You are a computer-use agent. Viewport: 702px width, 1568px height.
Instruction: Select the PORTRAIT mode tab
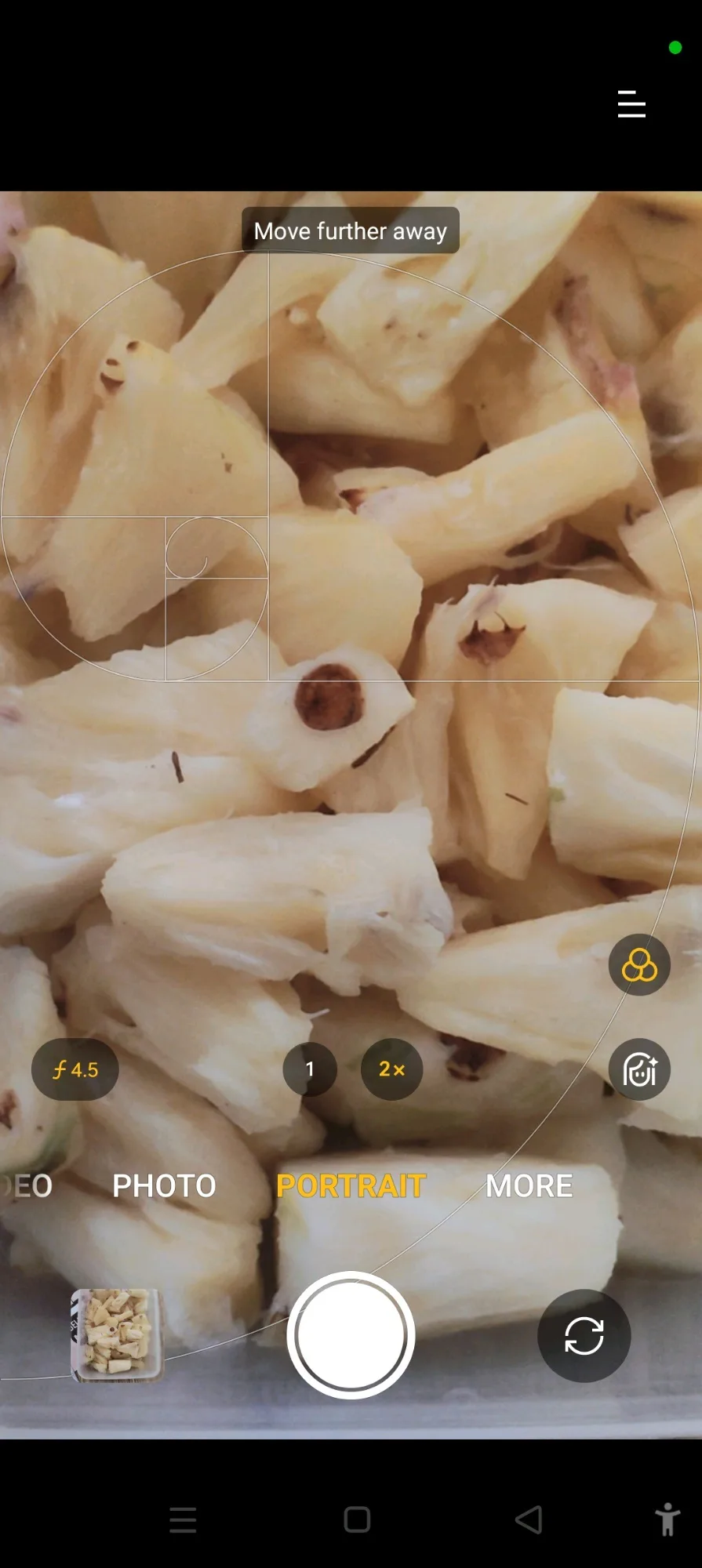coord(351,1186)
